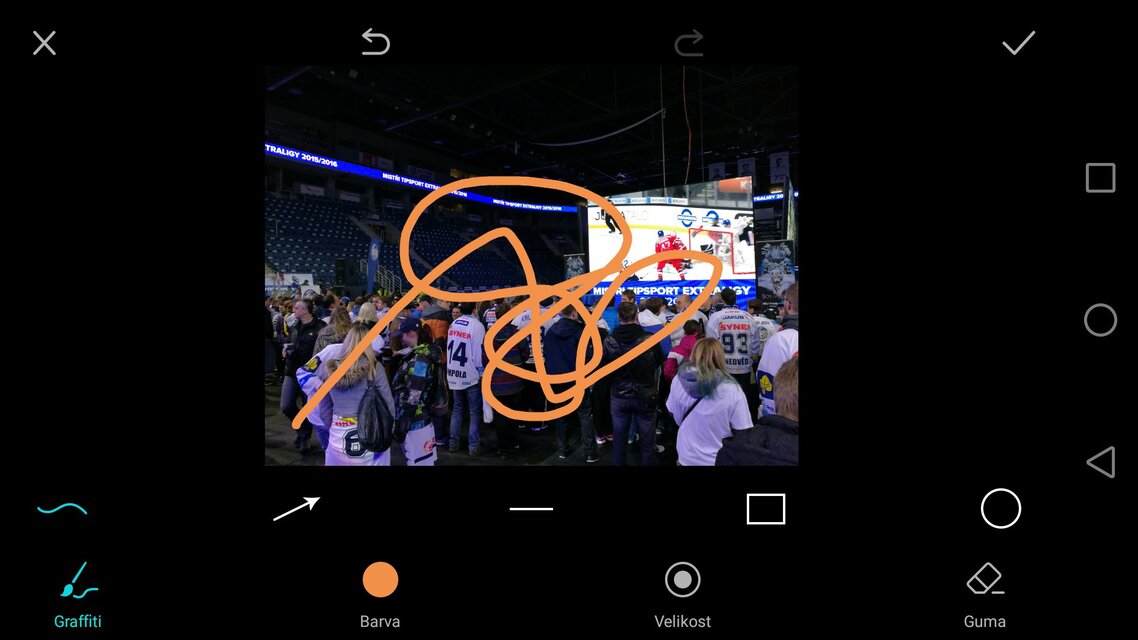
Task: Close the graffiti editor without saving
Action: (x=44, y=43)
